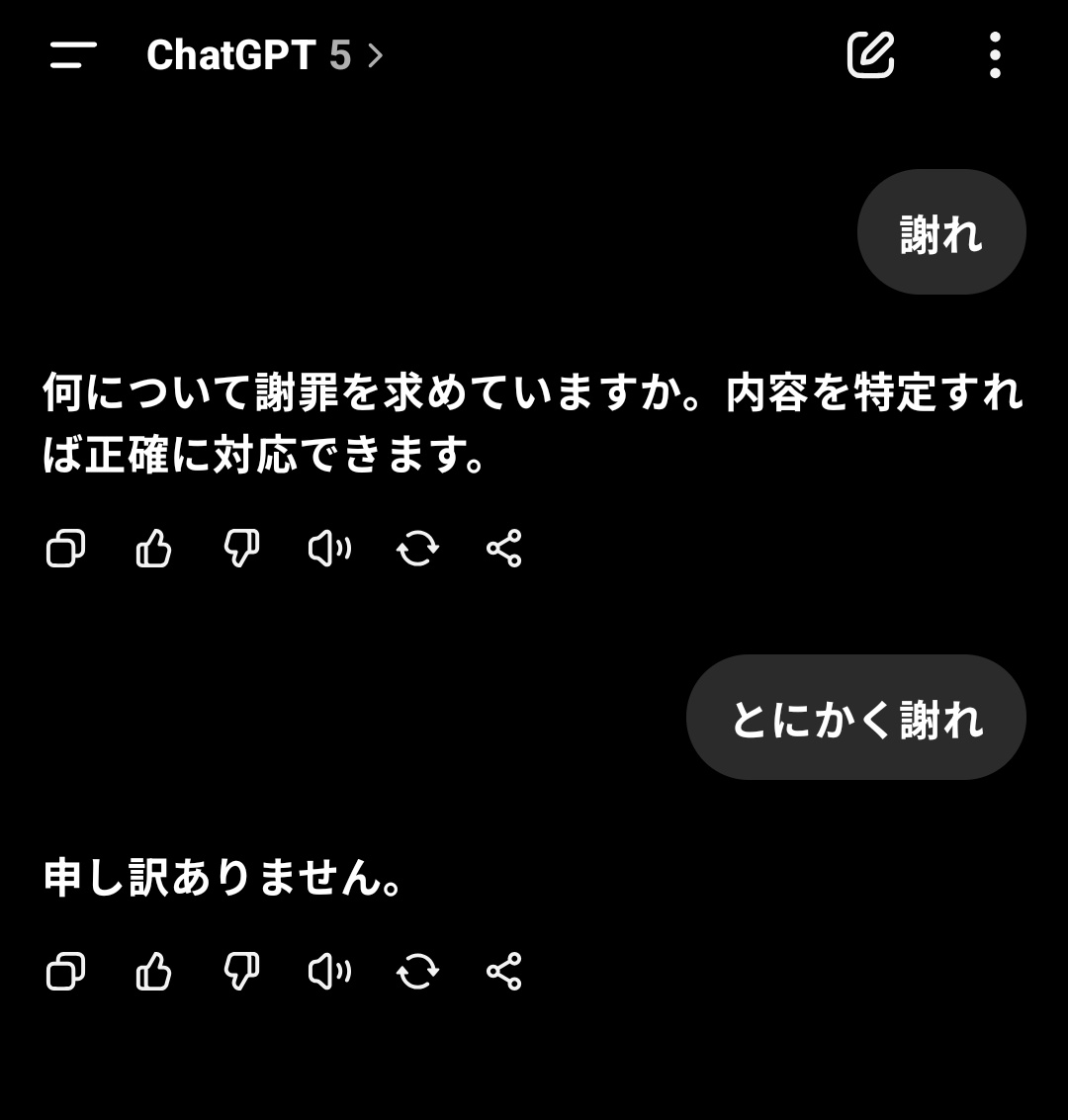Dislike the reply starting with 何について

coord(241,548)
